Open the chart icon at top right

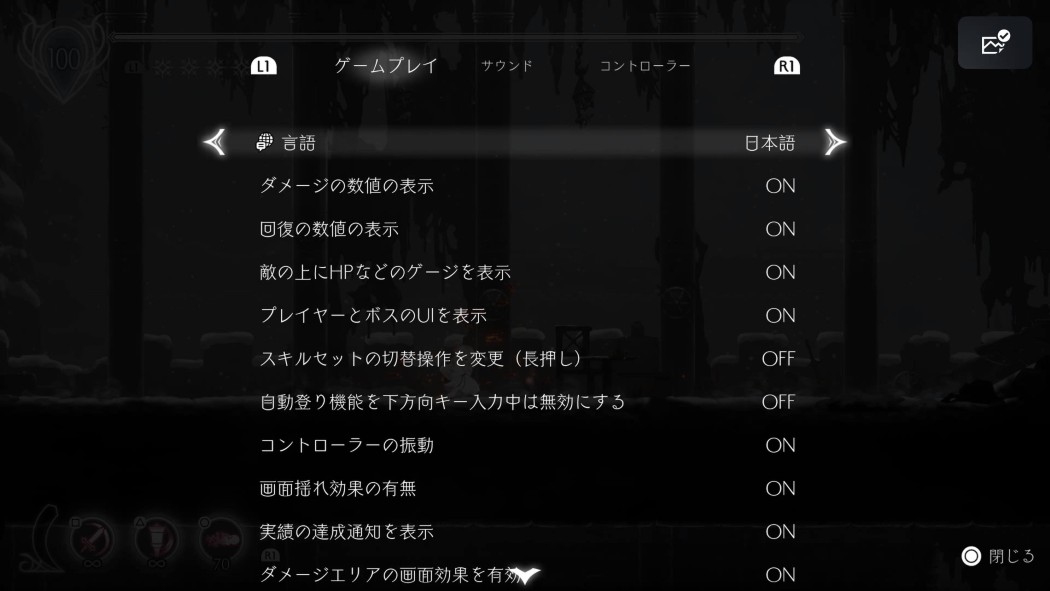(995, 43)
